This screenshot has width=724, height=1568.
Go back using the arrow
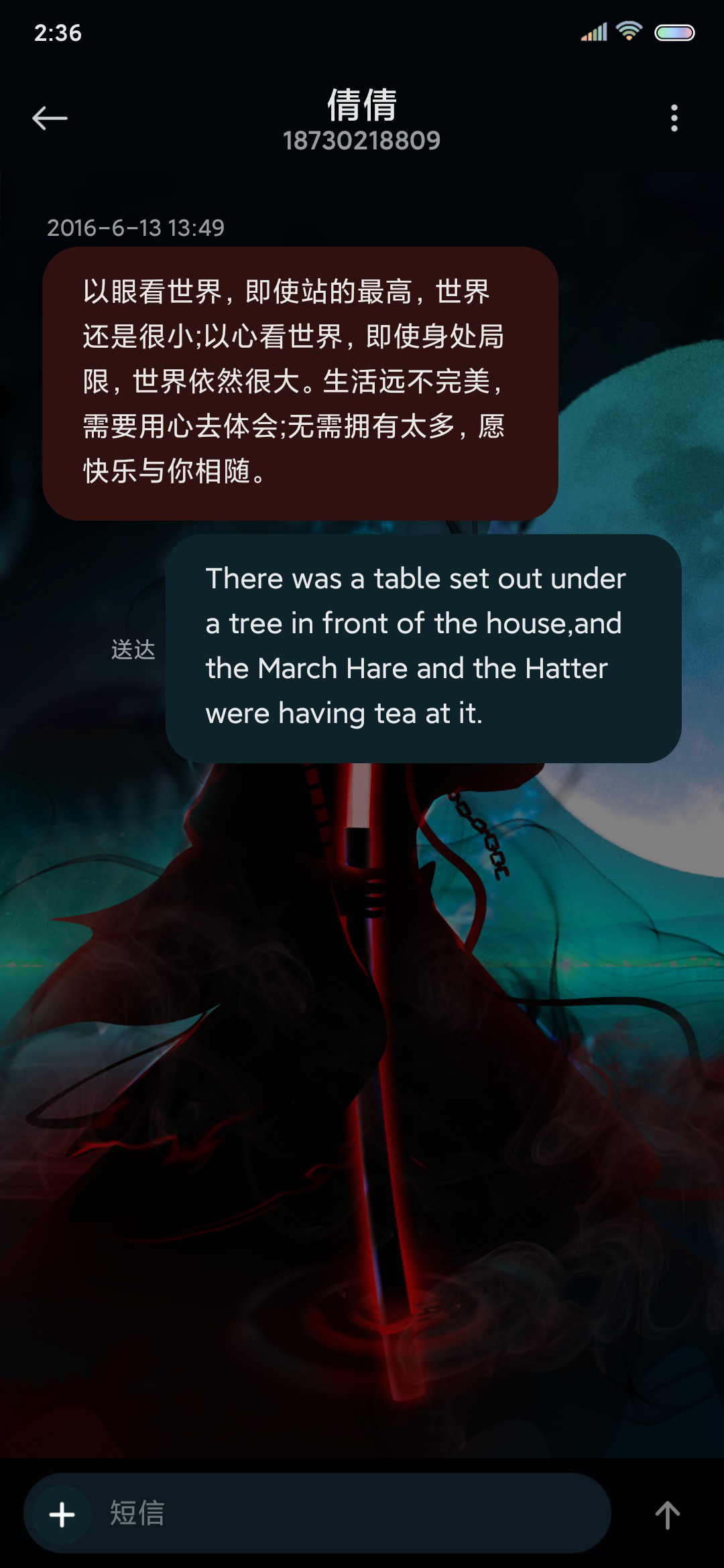[x=50, y=118]
